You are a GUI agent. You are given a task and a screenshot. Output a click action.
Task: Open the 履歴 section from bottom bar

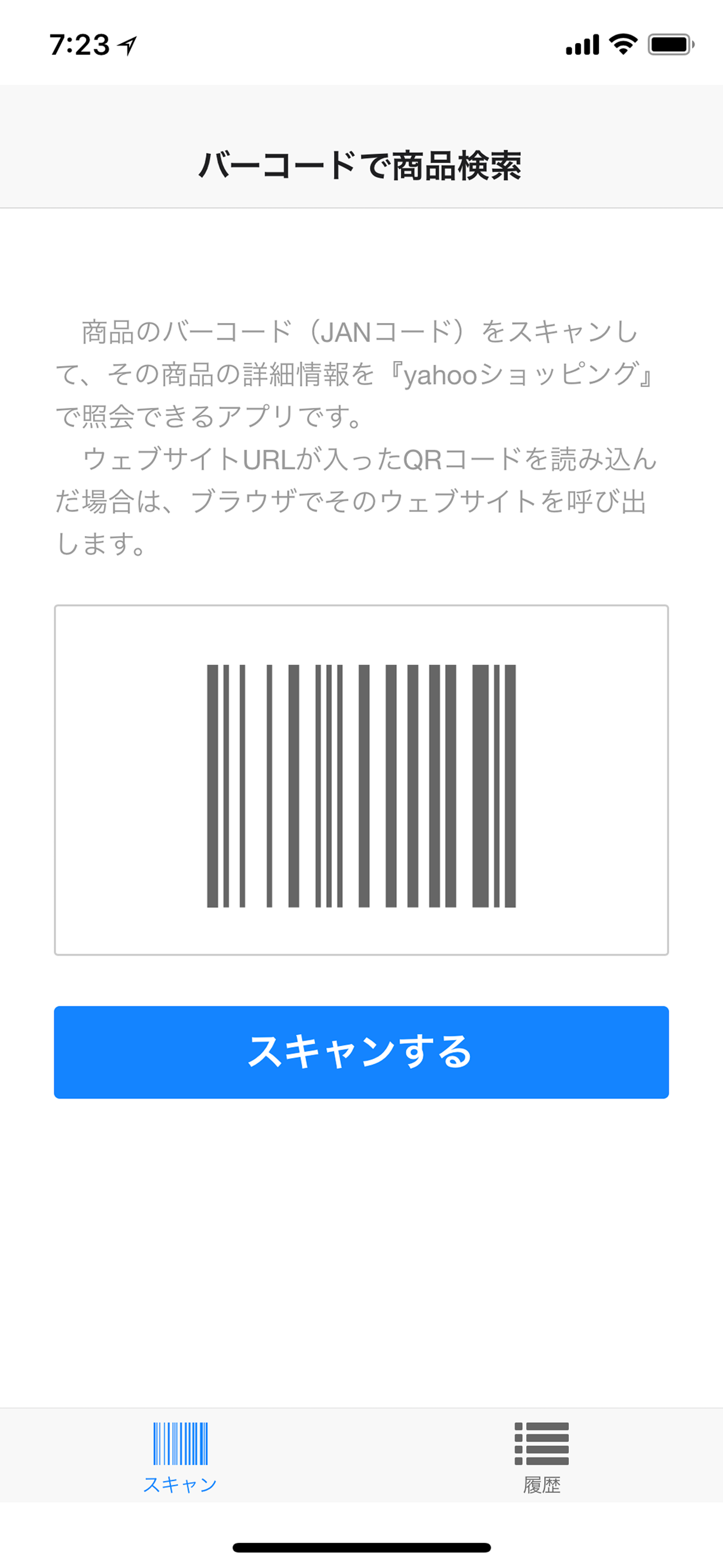[x=543, y=1454]
